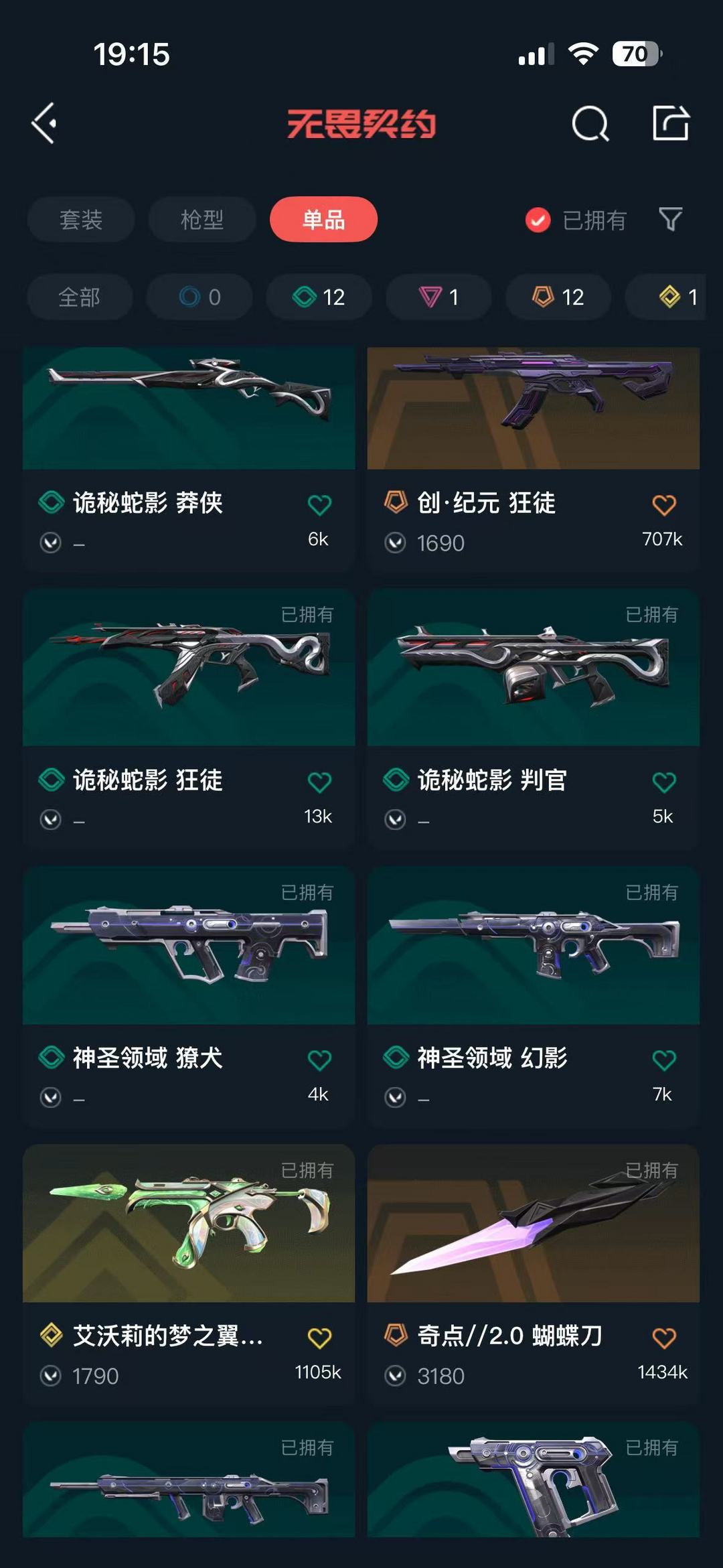Viewport: 723px width, 1568px height.
Task: Open the funnel filter options
Action: point(670,219)
